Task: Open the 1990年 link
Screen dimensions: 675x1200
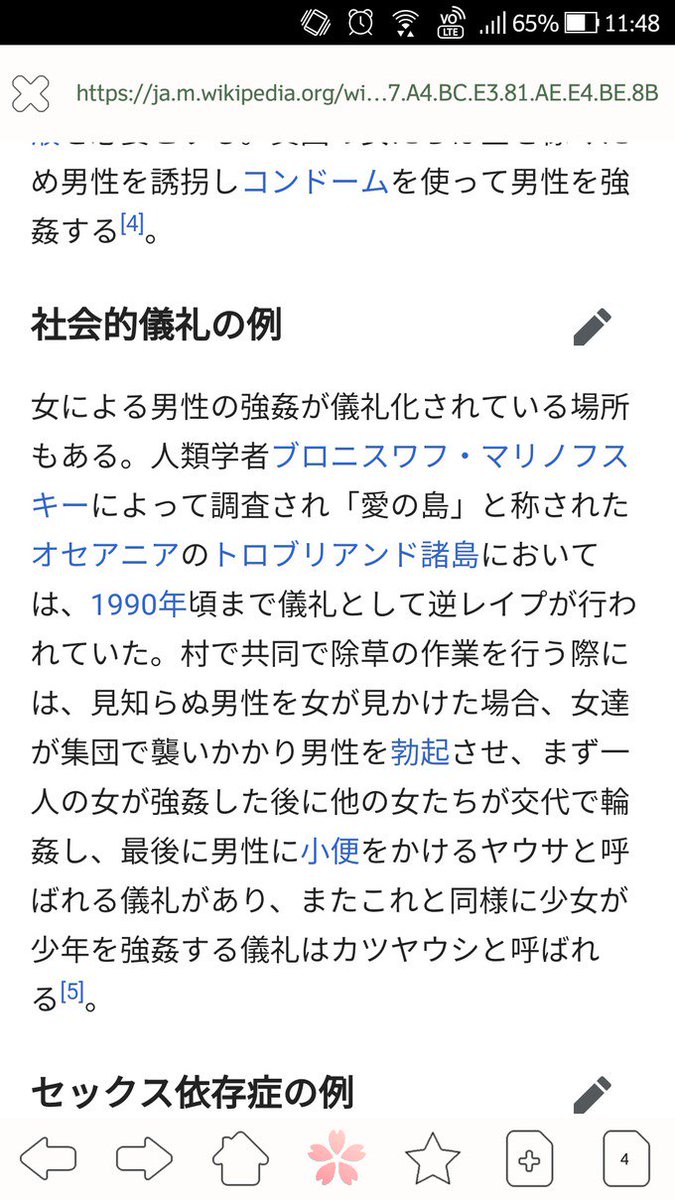Action: click(138, 603)
